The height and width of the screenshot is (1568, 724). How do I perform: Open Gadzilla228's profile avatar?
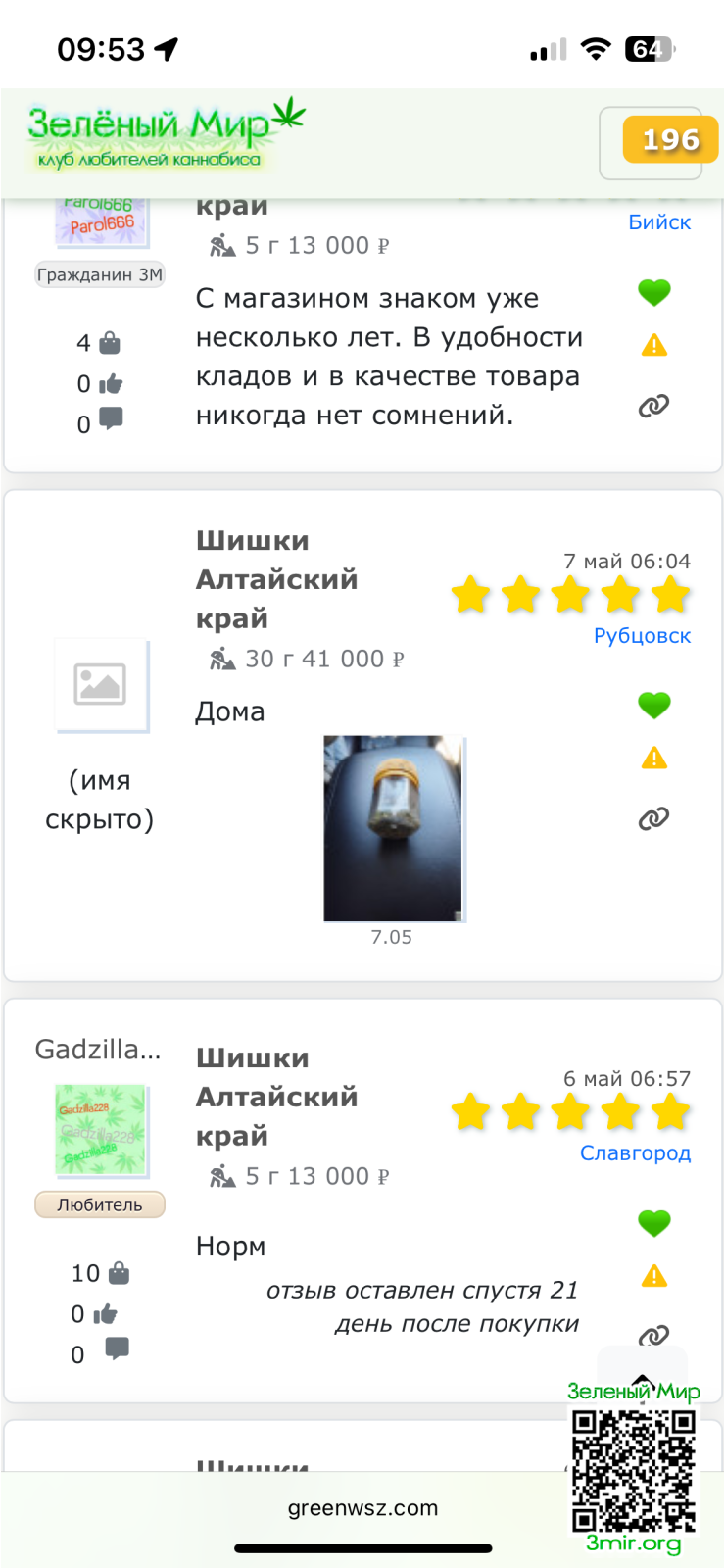tap(100, 1130)
